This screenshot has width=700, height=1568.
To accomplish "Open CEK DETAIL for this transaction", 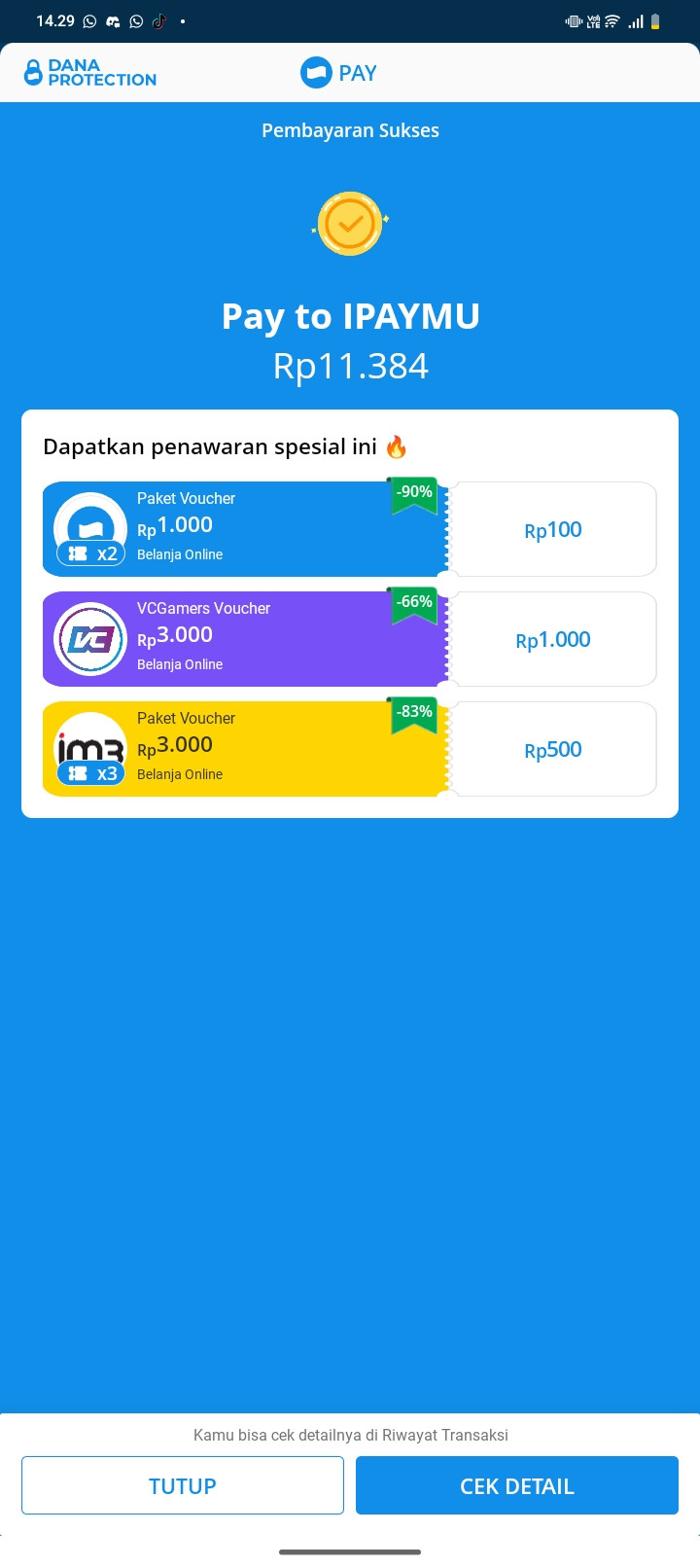I will click(516, 1485).
